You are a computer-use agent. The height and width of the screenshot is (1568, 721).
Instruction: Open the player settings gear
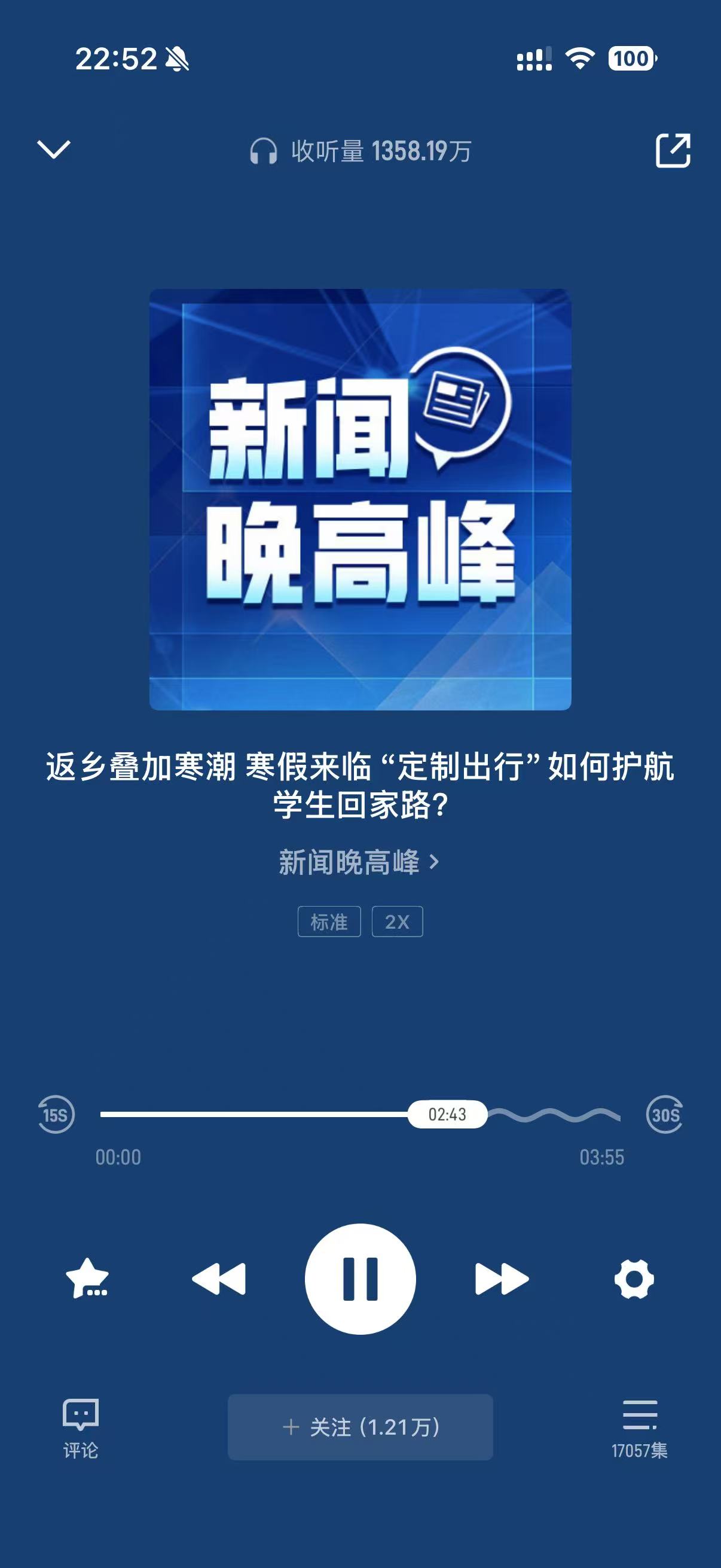point(634,1279)
